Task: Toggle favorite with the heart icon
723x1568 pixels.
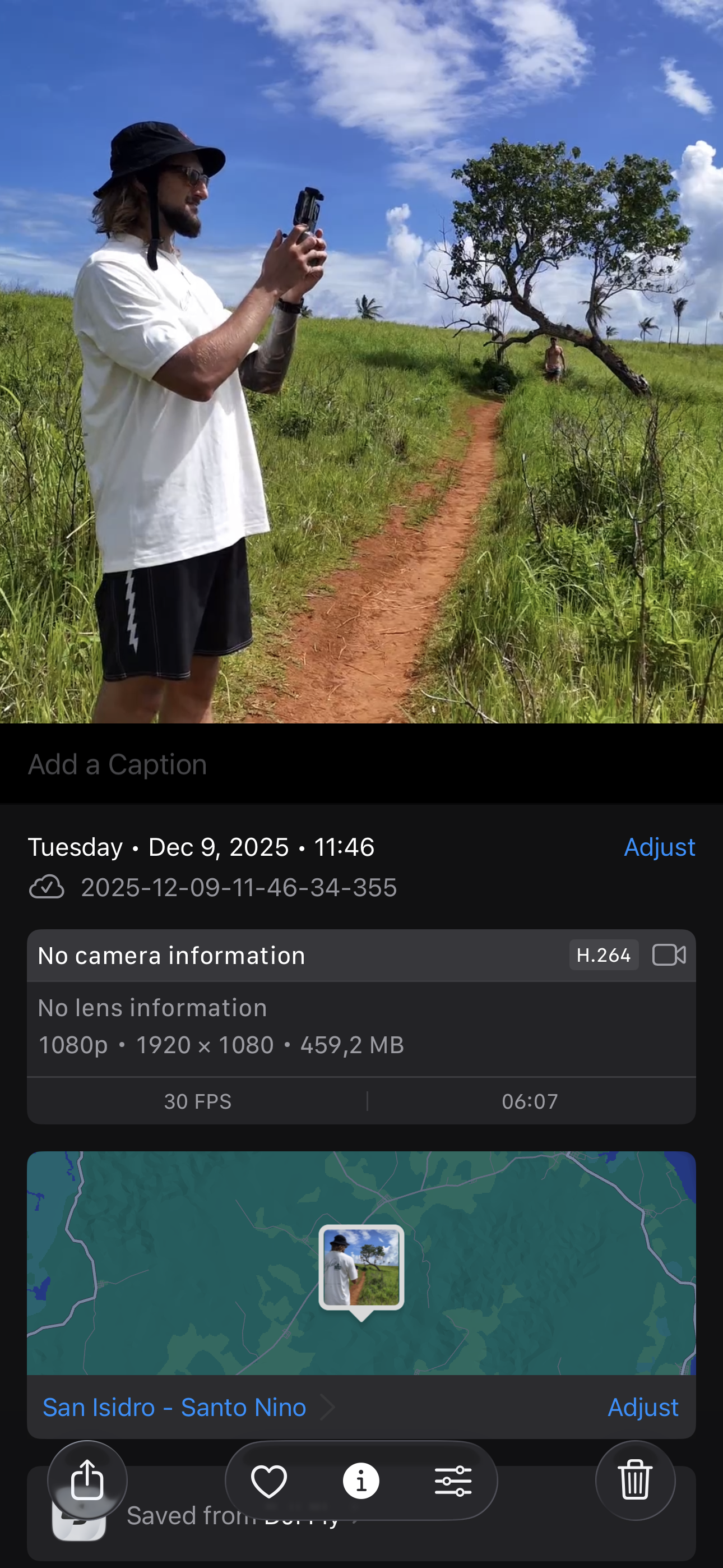Action: (270, 1482)
